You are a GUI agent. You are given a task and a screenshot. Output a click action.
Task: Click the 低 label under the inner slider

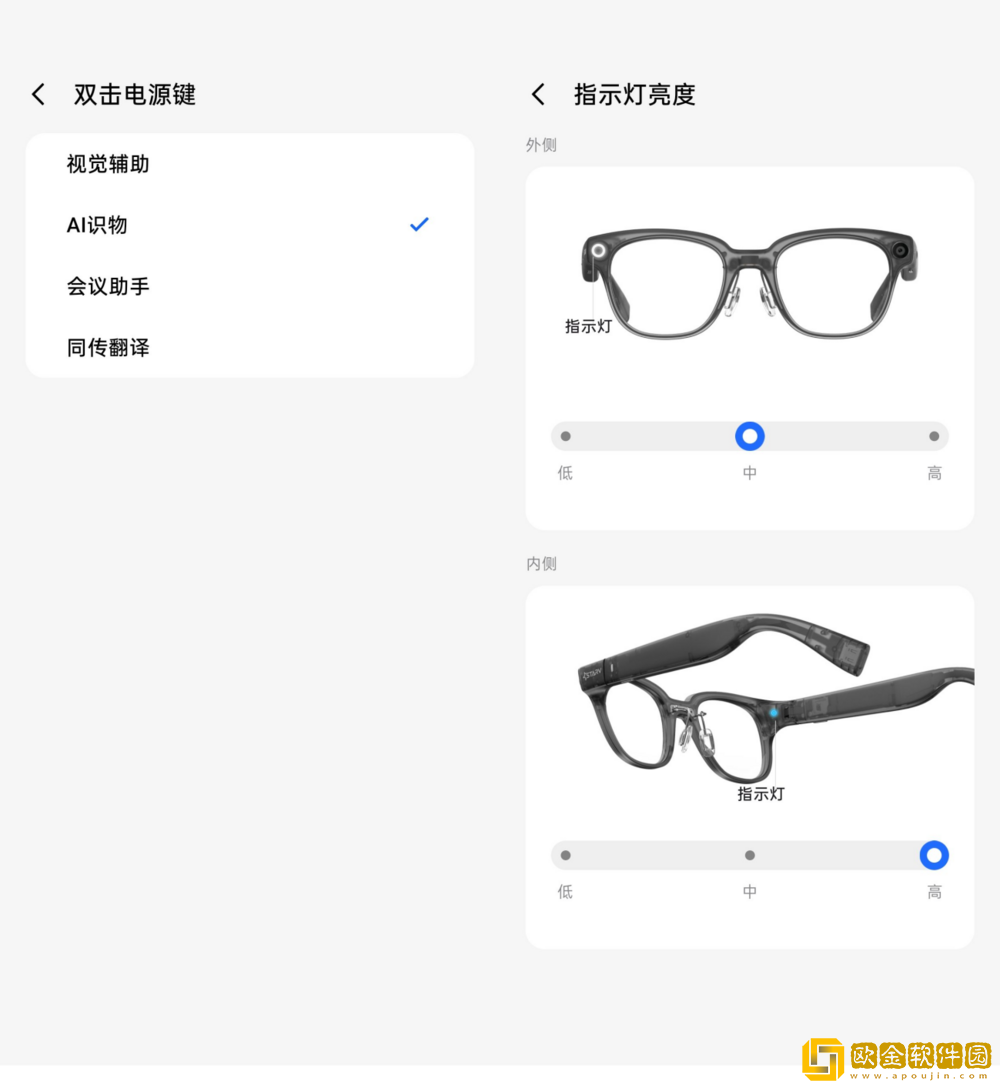tap(564, 891)
